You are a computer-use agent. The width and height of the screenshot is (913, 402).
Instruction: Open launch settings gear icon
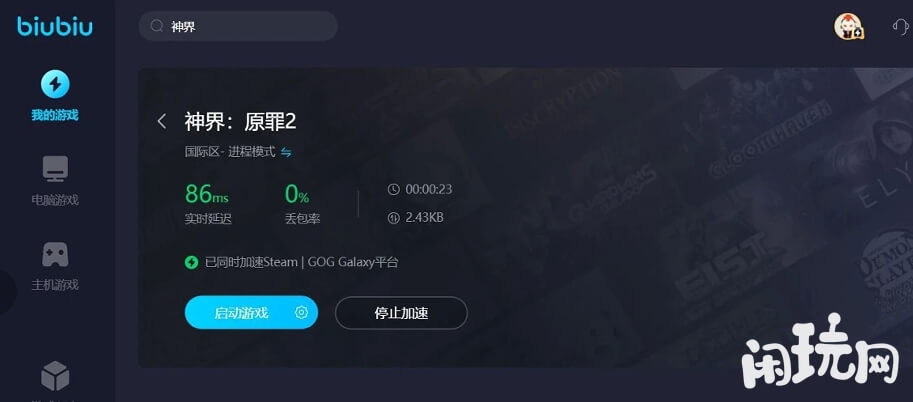pyautogui.click(x=301, y=313)
